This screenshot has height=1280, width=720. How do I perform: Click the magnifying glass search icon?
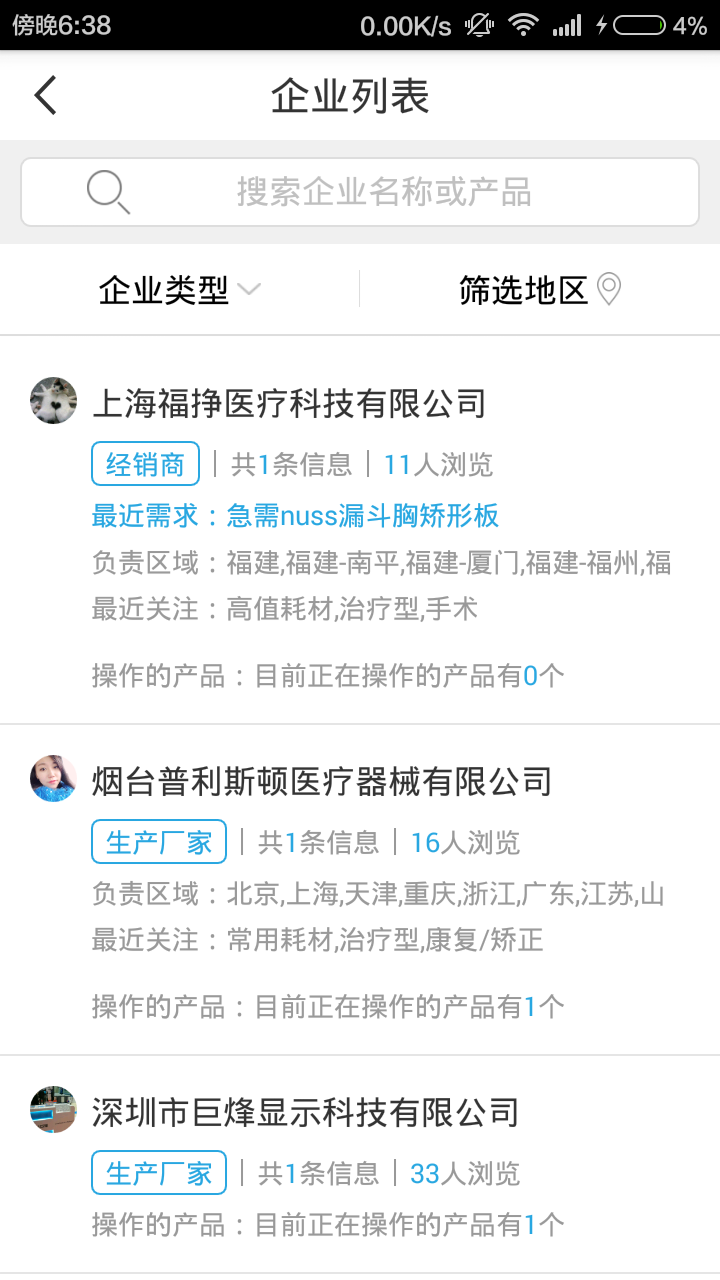pos(108,191)
